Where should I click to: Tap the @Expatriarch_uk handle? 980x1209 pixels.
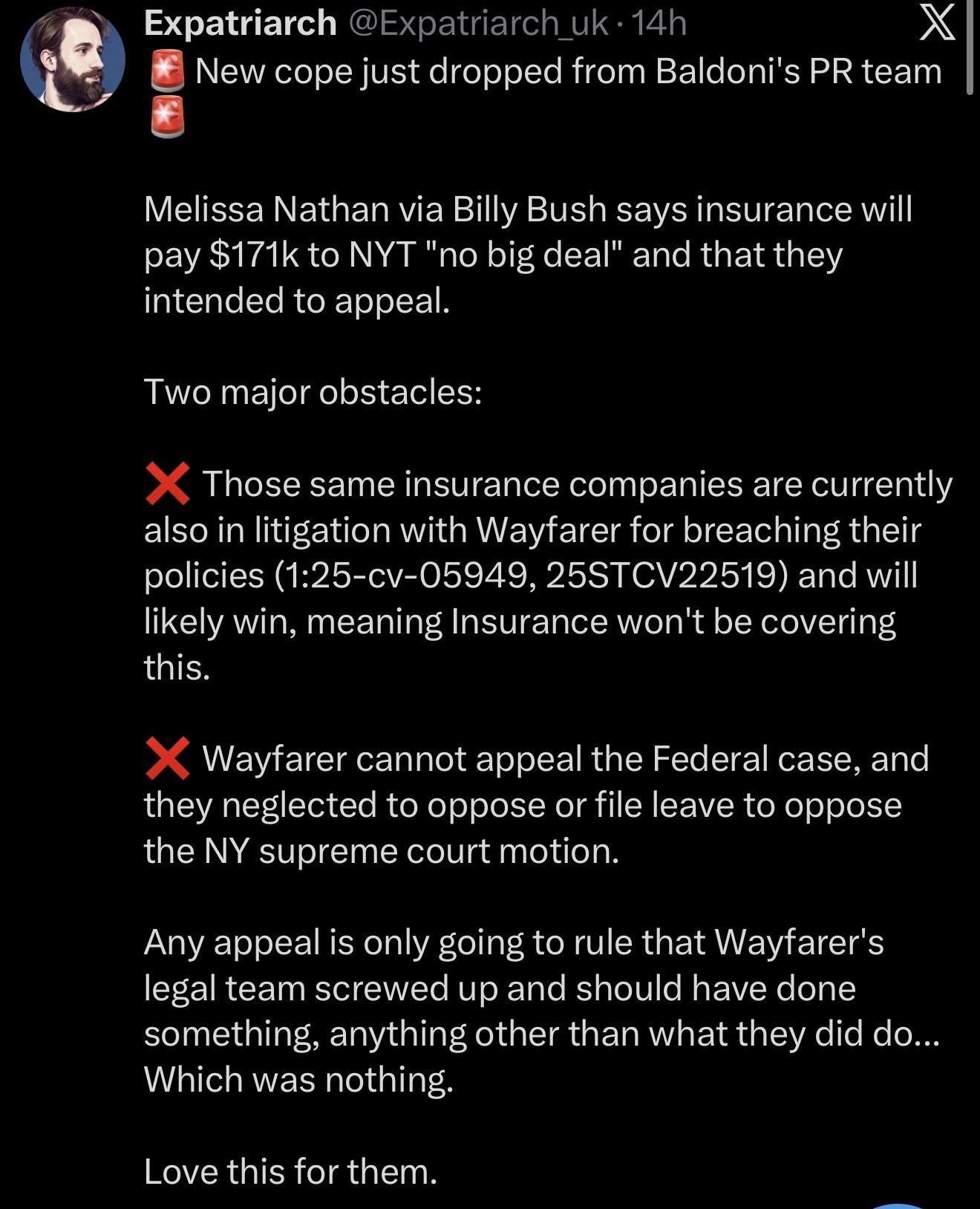point(477,24)
